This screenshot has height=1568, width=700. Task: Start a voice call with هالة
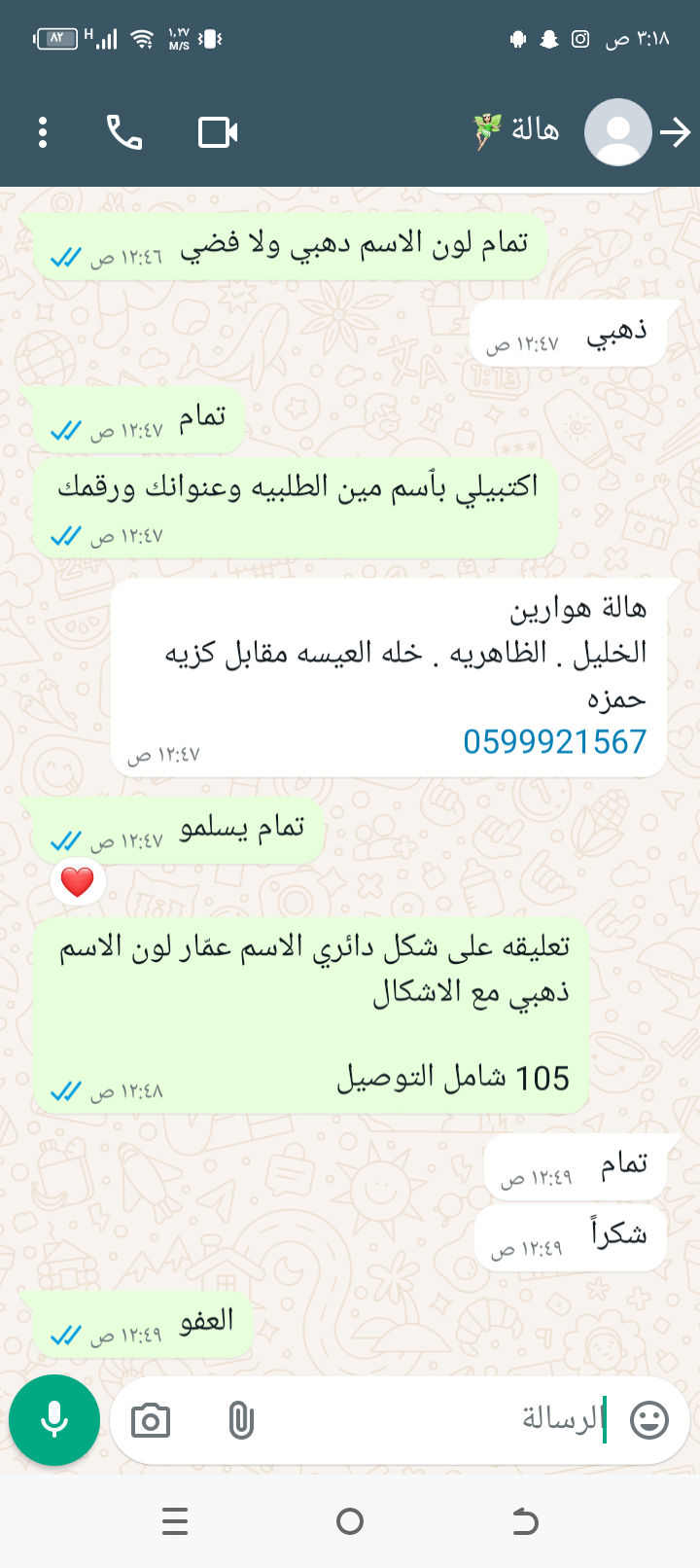[x=124, y=132]
